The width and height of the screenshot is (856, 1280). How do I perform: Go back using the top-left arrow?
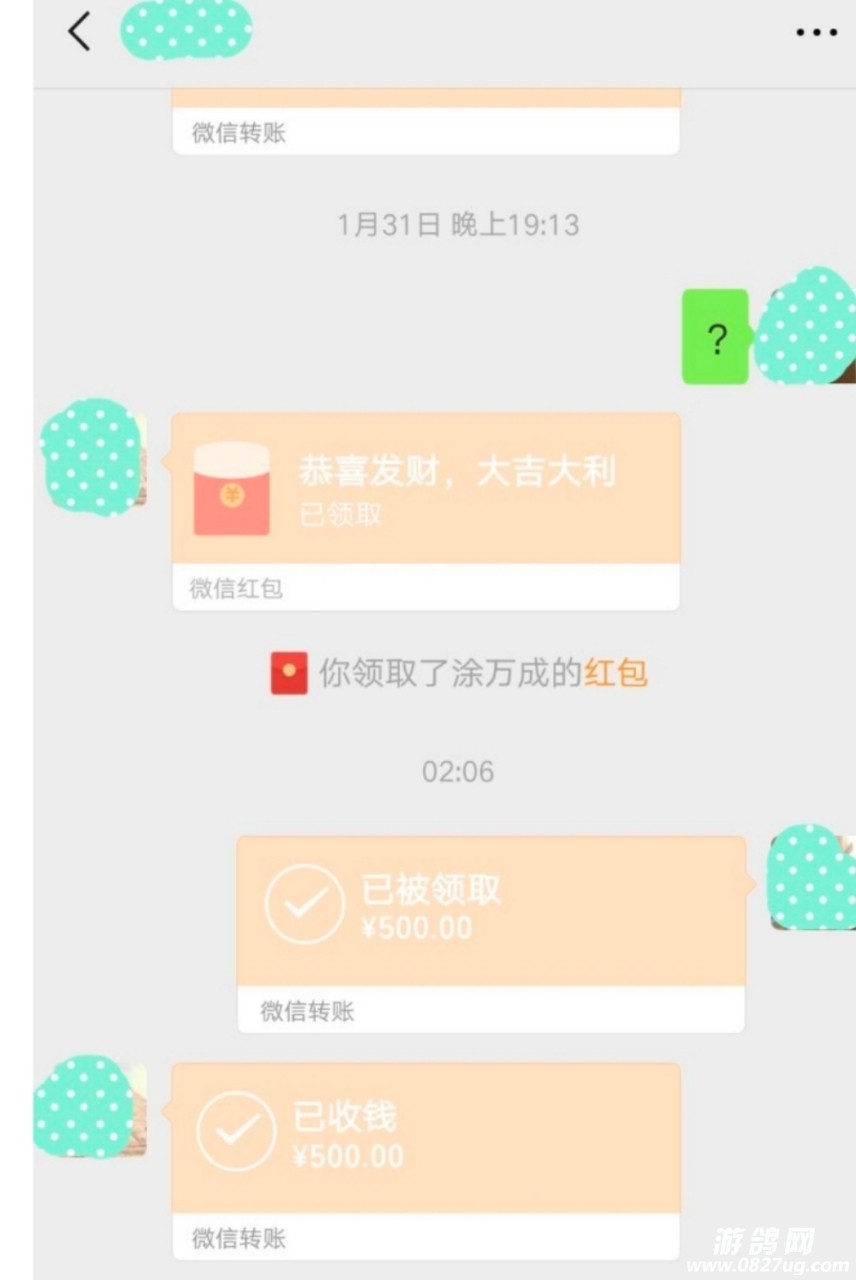(x=79, y=32)
